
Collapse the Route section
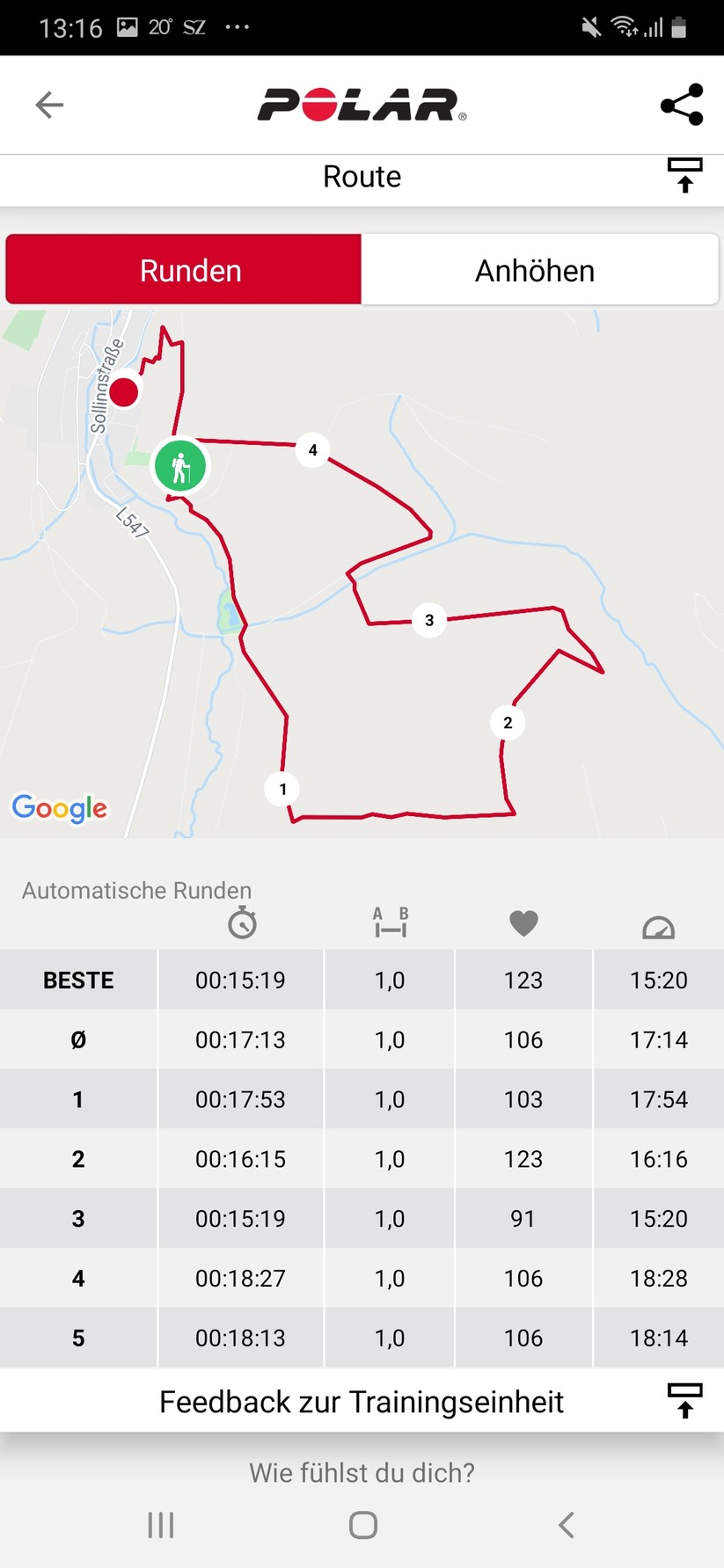tap(684, 176)
